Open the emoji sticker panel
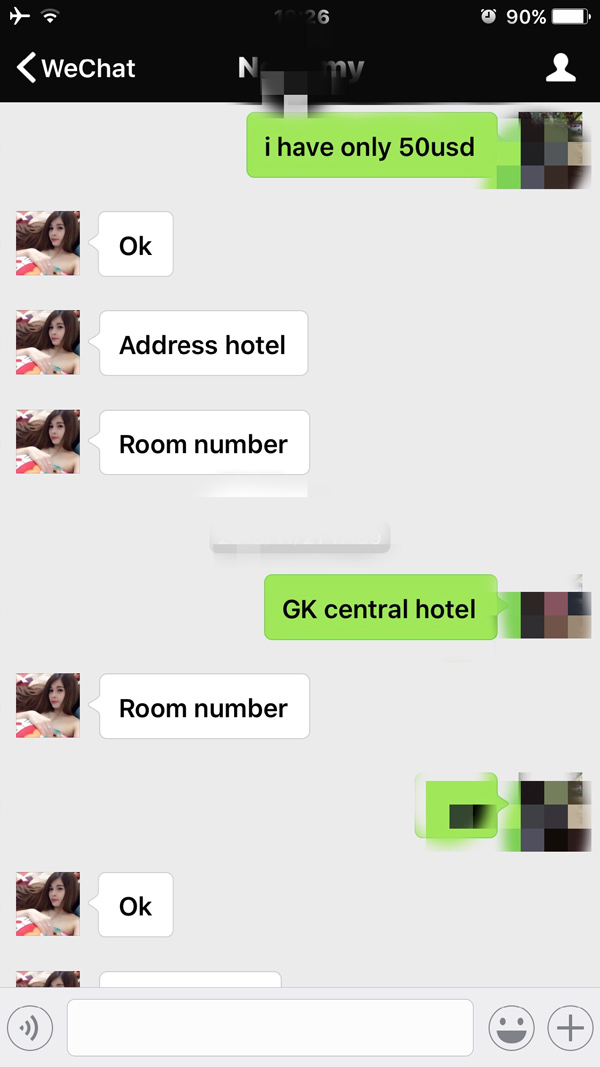The height and width of the screenshot is (1067, 600). (x=511, y=1027)
